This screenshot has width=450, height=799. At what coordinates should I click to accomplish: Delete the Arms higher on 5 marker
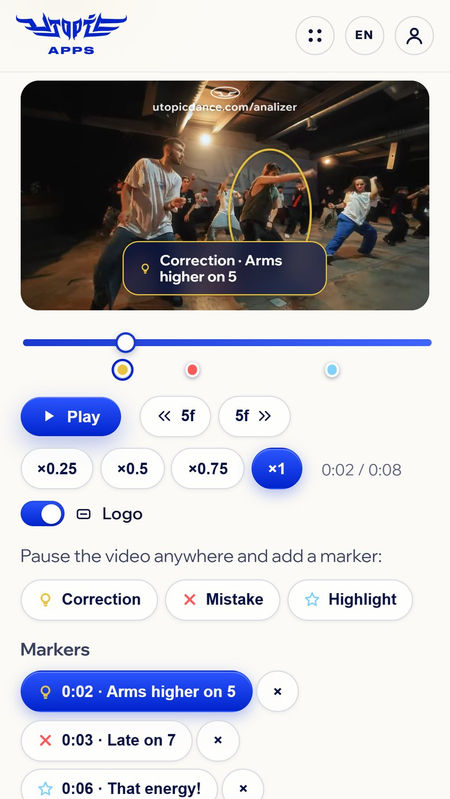(x=277, y=691)
